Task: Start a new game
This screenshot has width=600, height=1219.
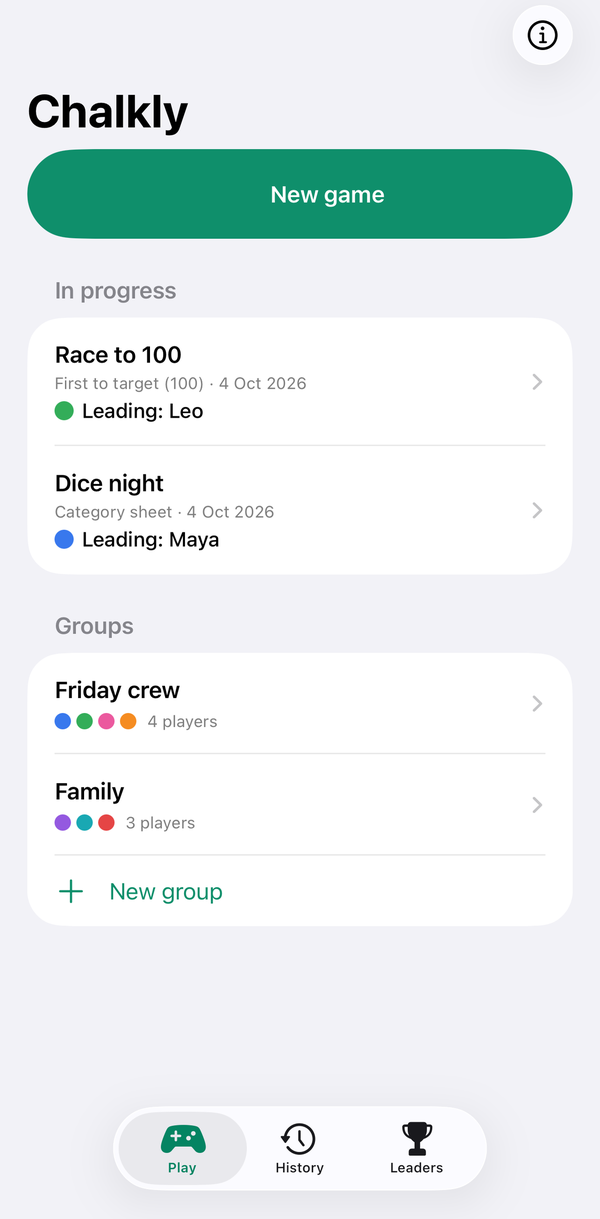Action: coord(300,194)
